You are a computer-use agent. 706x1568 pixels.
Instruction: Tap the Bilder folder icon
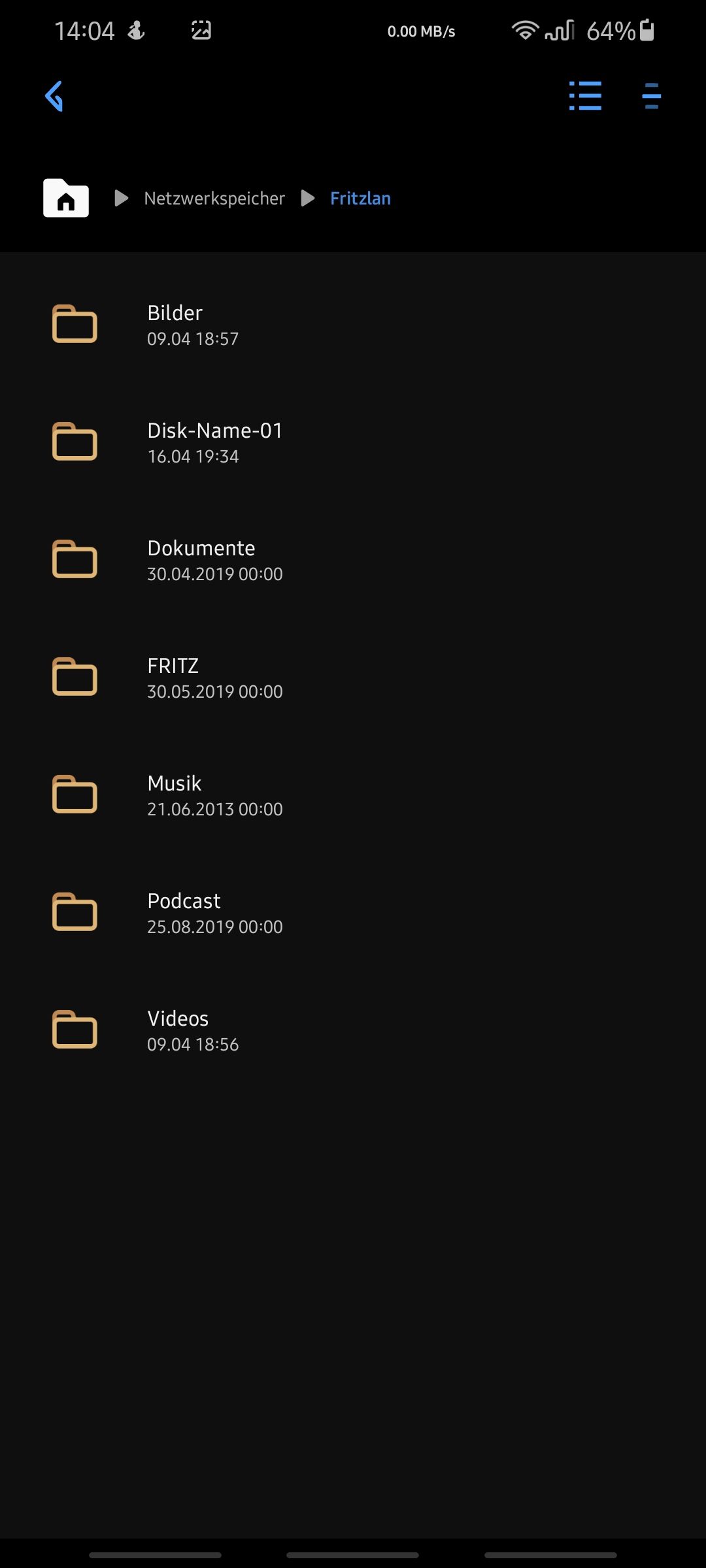coord(74,325)
